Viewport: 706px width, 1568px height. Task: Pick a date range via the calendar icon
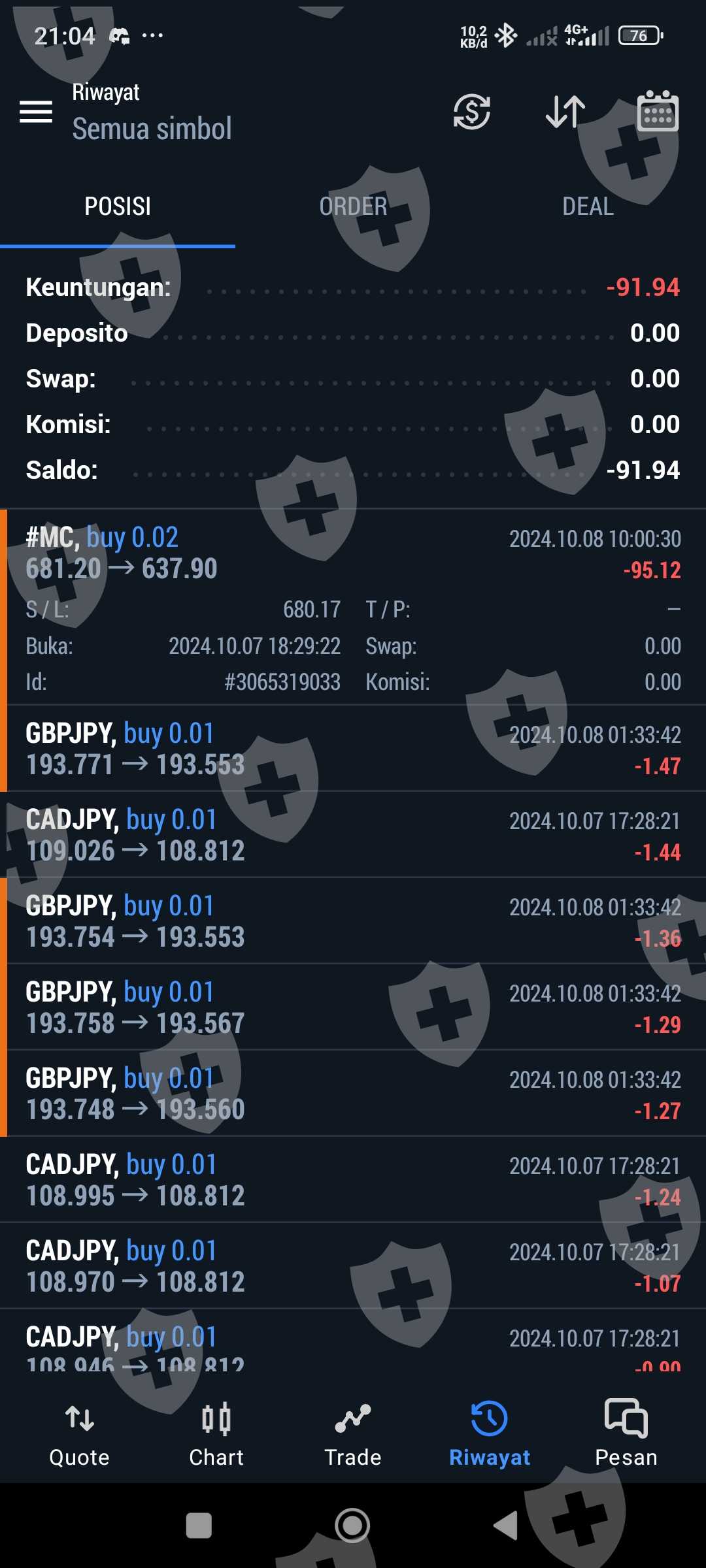[658, 112]
